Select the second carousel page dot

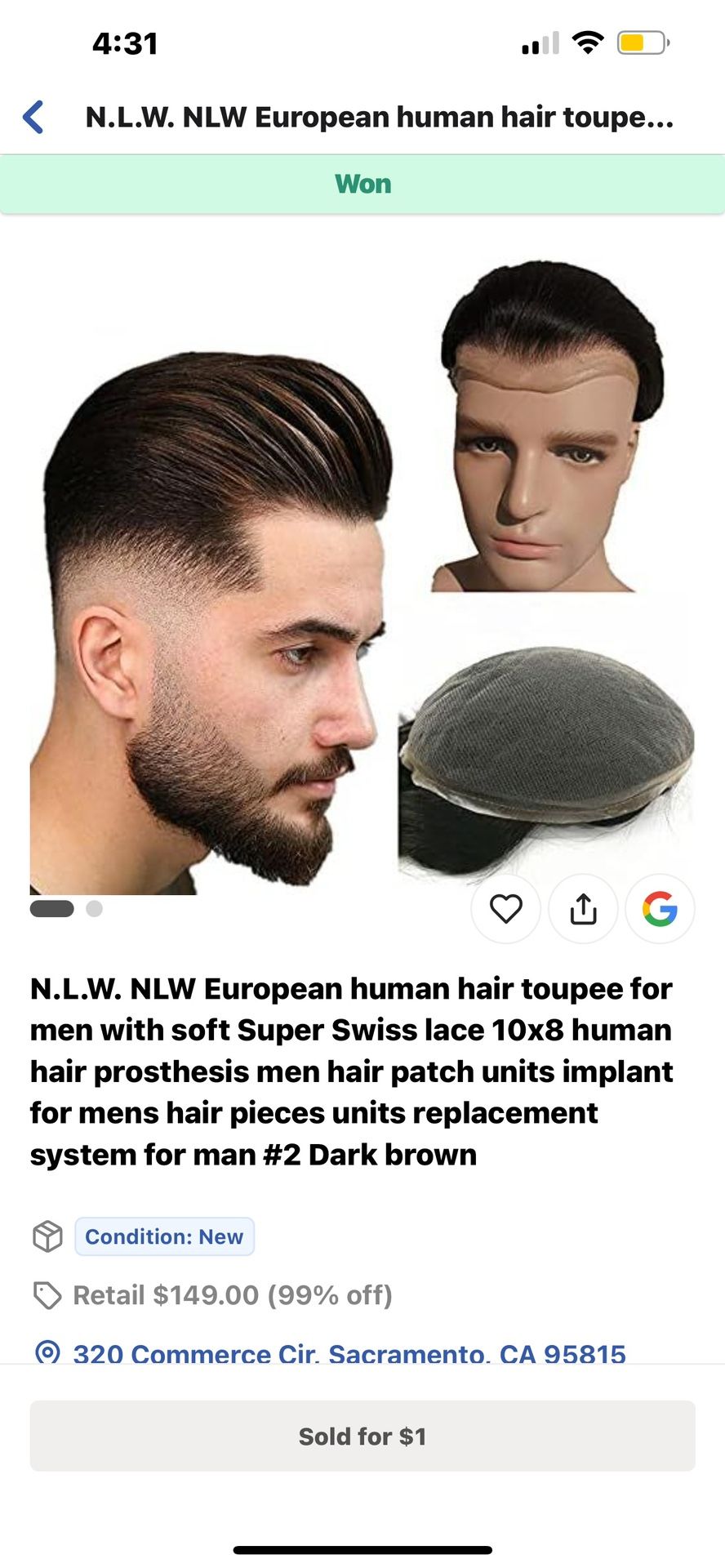[94, 909]
